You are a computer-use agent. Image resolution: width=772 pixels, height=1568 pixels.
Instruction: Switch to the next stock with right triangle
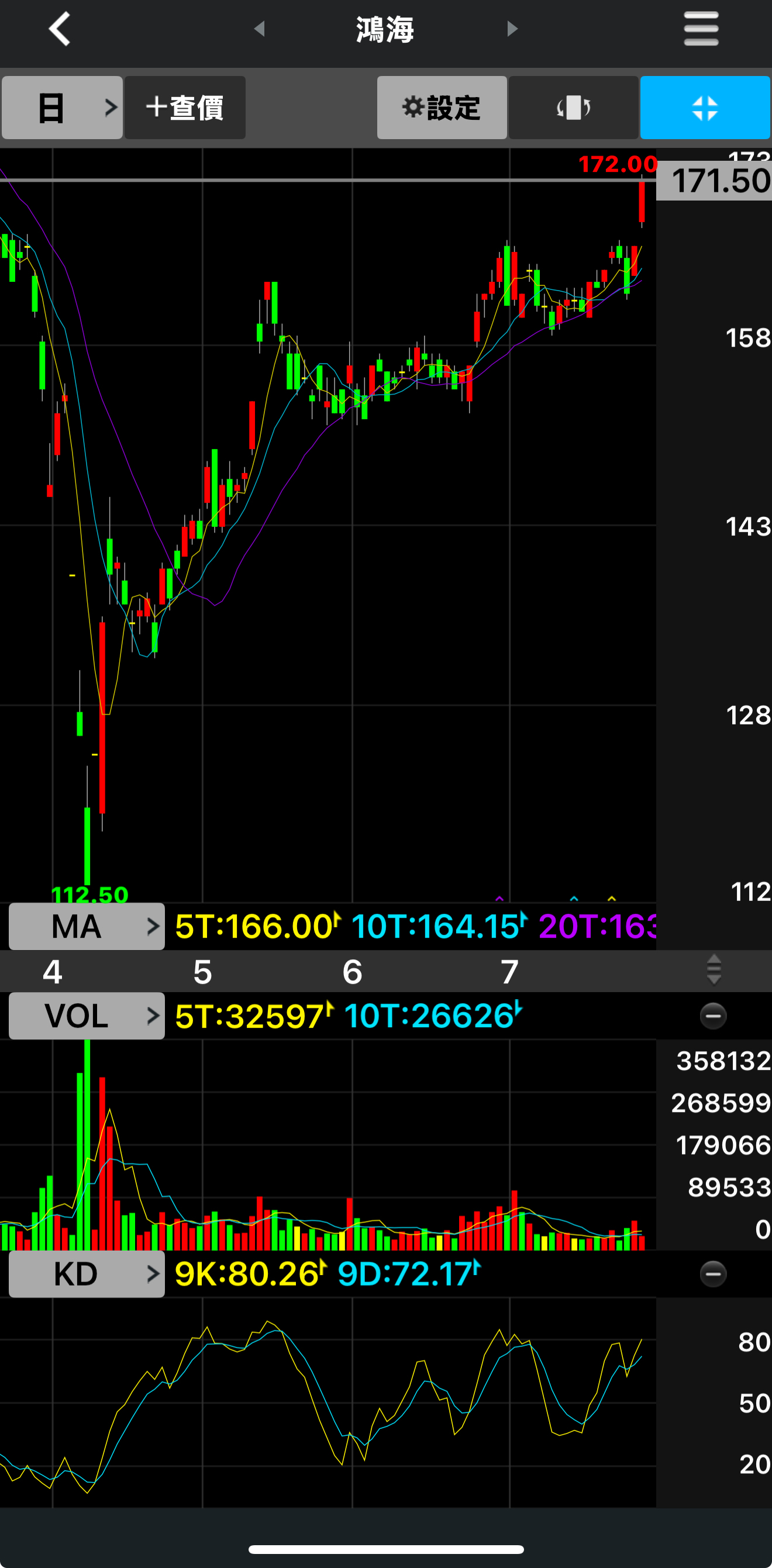click(x=512, y=29)
